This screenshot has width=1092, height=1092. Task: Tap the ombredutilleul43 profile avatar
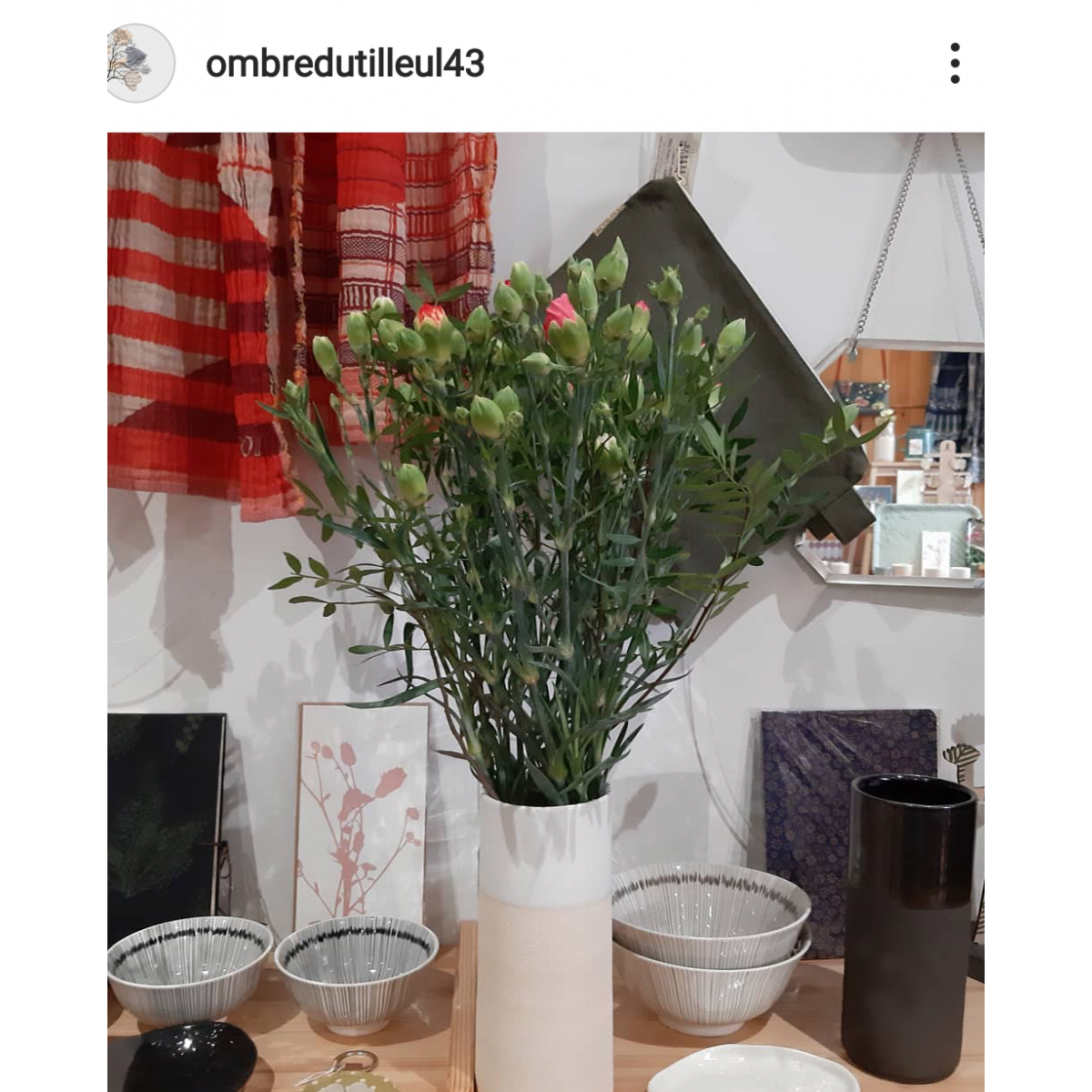(x=140, y=63)
